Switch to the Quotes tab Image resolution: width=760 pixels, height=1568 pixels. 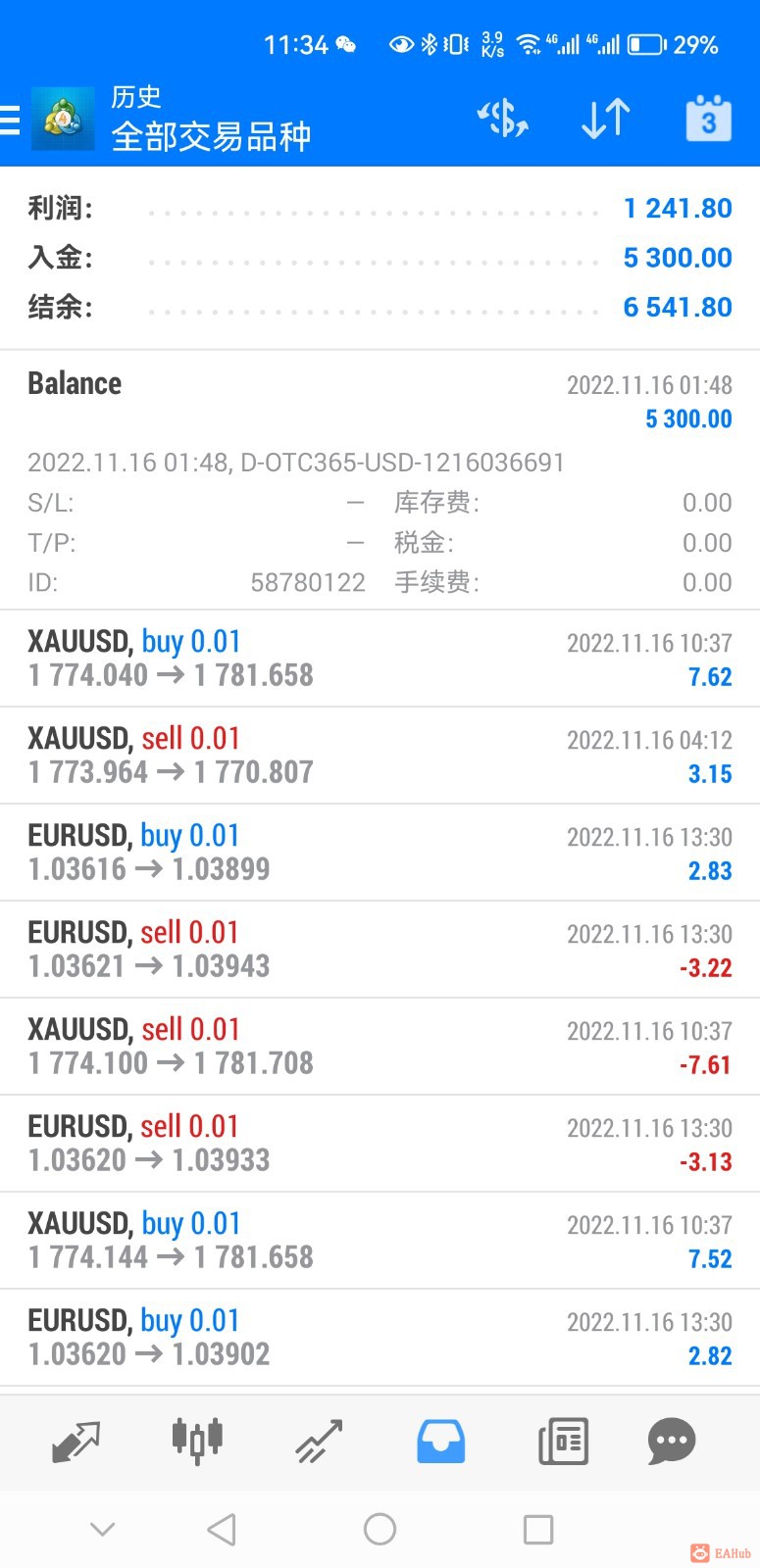(76, 1441)
